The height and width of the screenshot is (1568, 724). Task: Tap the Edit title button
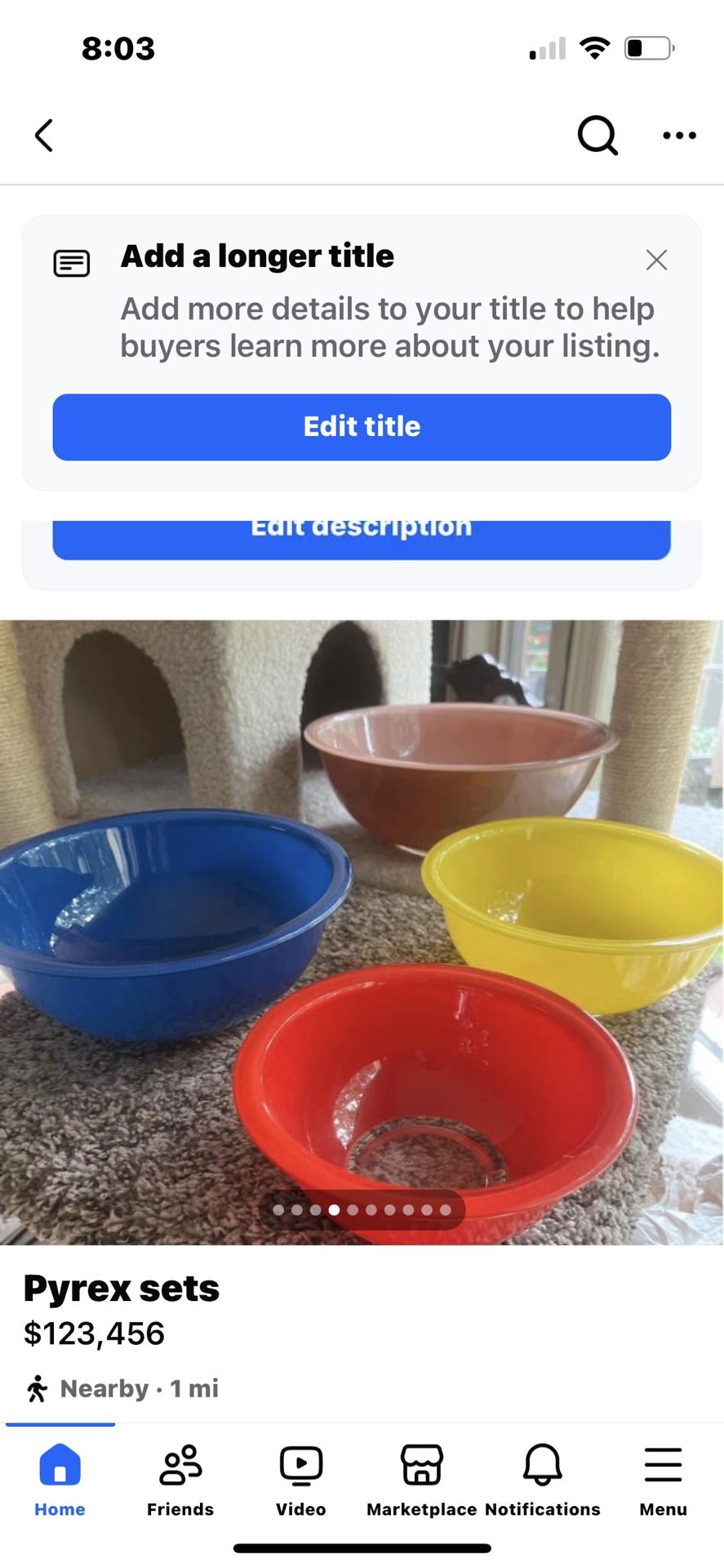pos(362,427)
